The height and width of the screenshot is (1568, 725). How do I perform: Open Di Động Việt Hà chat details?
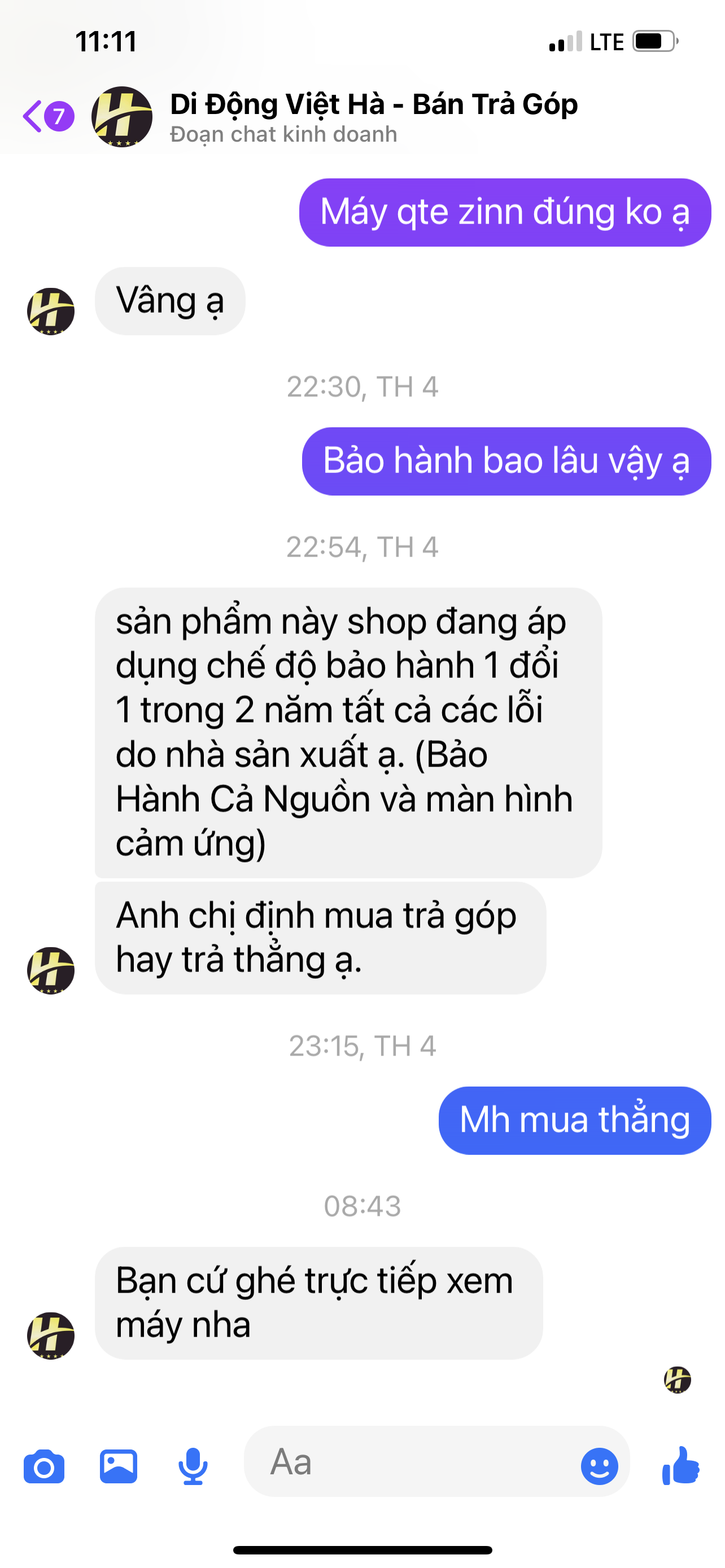(x=373, y=116)
